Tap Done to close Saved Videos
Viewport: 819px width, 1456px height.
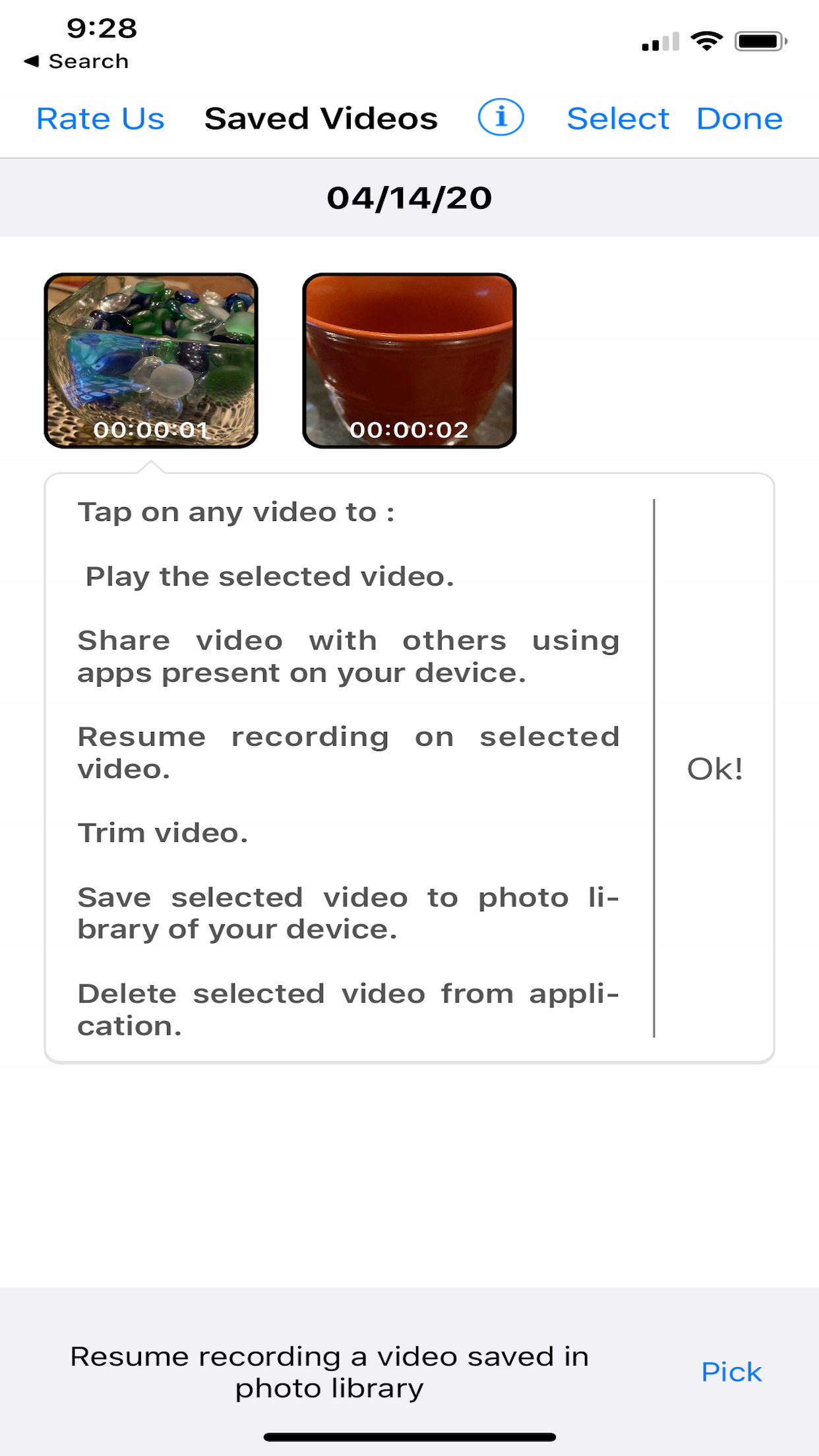[739, 119]
